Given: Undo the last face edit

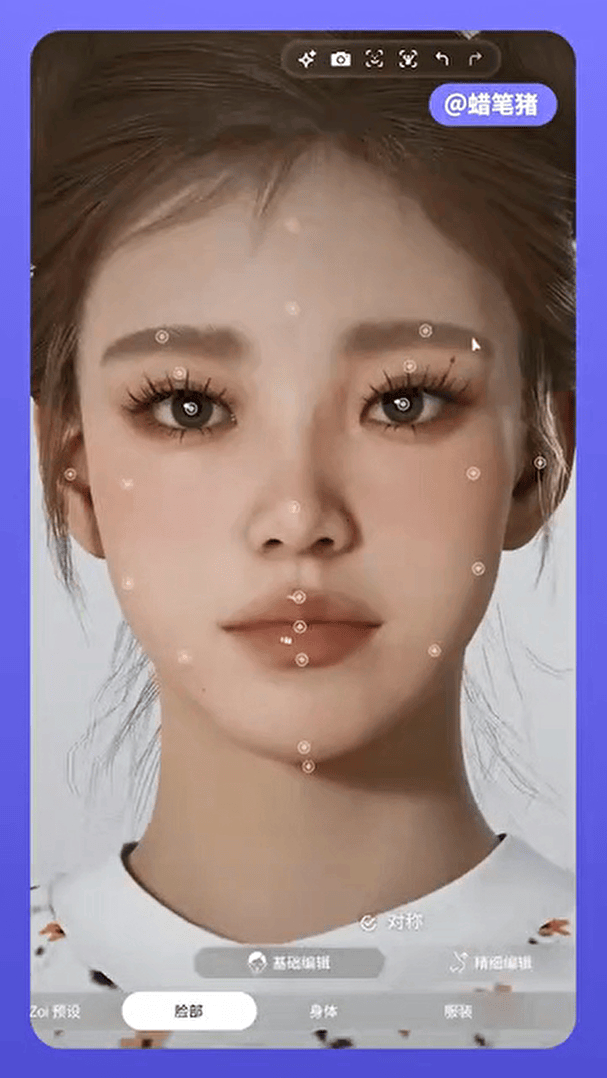Looking at the screenshot, I should point(442,59).
